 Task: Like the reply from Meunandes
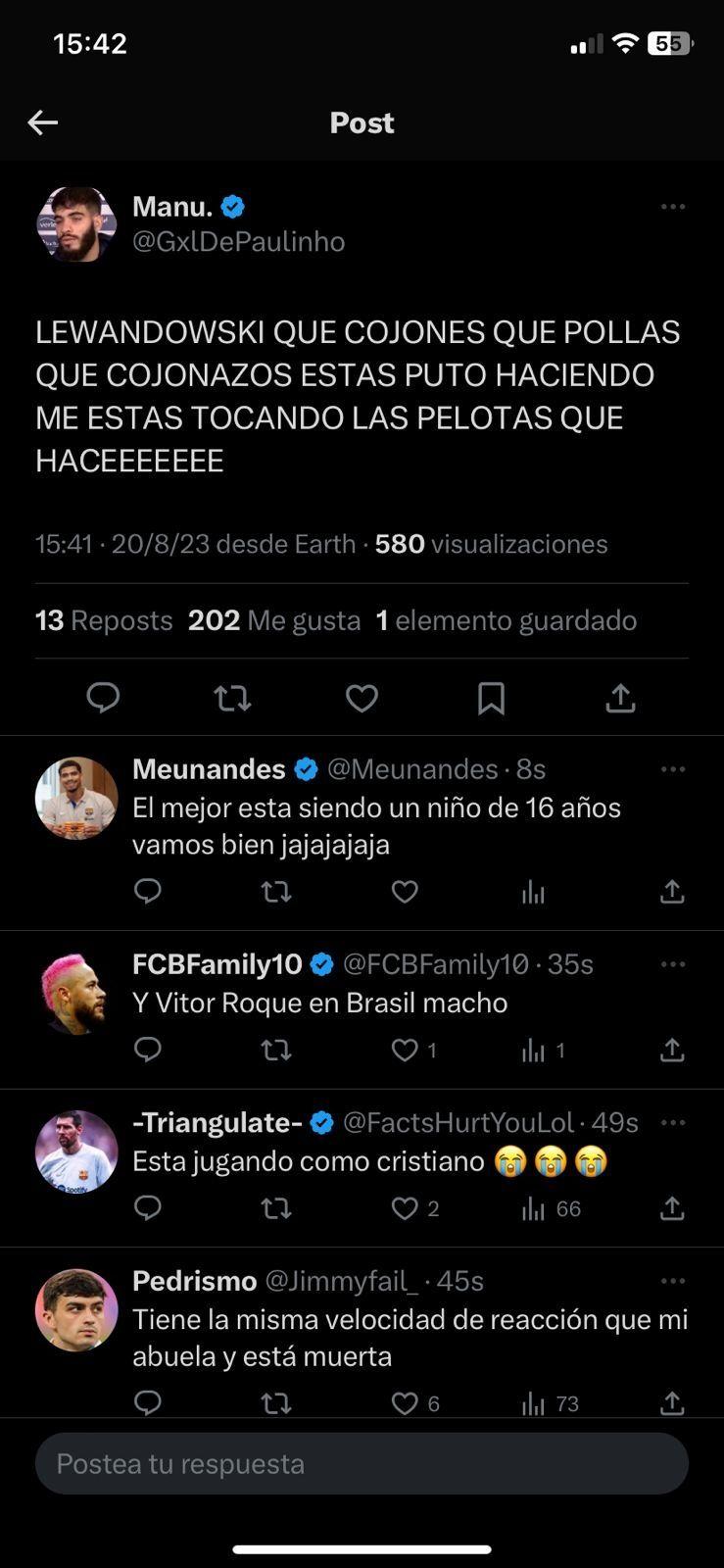(405, 891)
